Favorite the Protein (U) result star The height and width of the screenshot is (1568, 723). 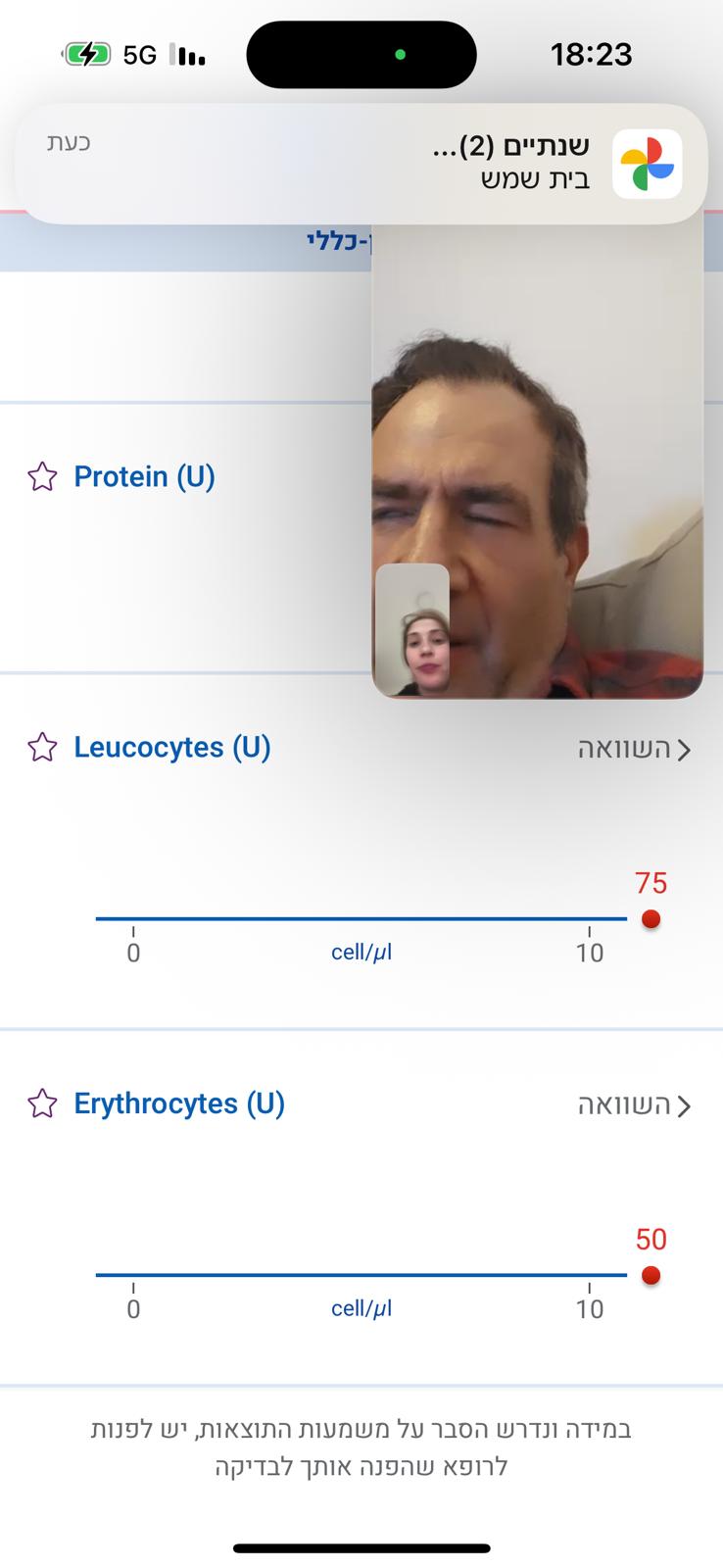tap(42, 477)
